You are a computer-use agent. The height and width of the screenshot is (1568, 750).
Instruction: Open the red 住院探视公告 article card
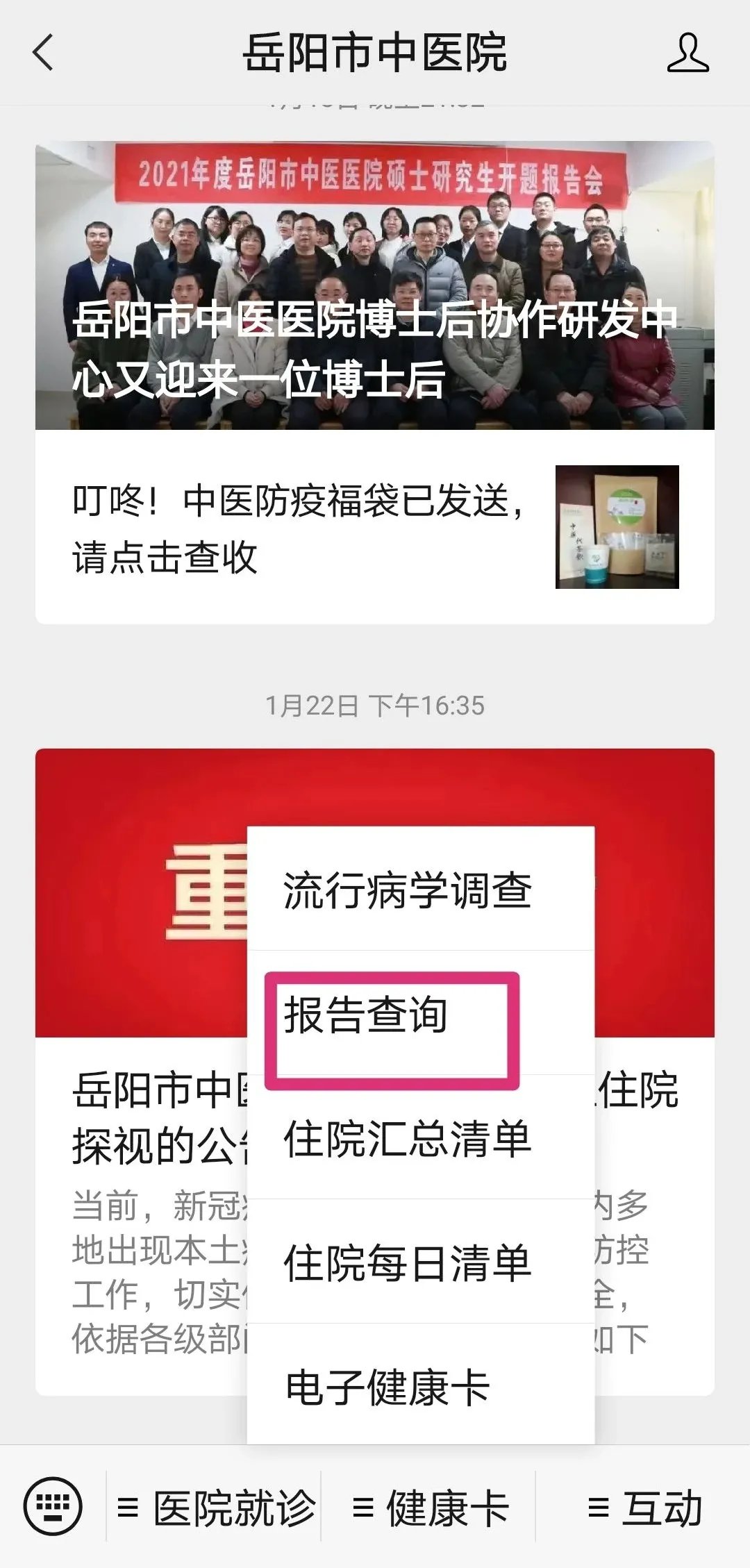pyautogui.click(x=139, y=903)
